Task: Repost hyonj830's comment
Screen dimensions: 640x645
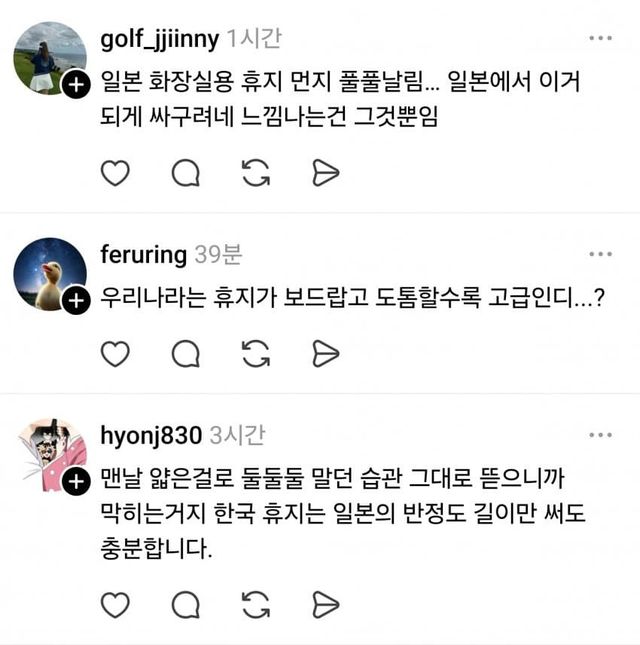Action: pyautogui.click(x=256, y=604)
